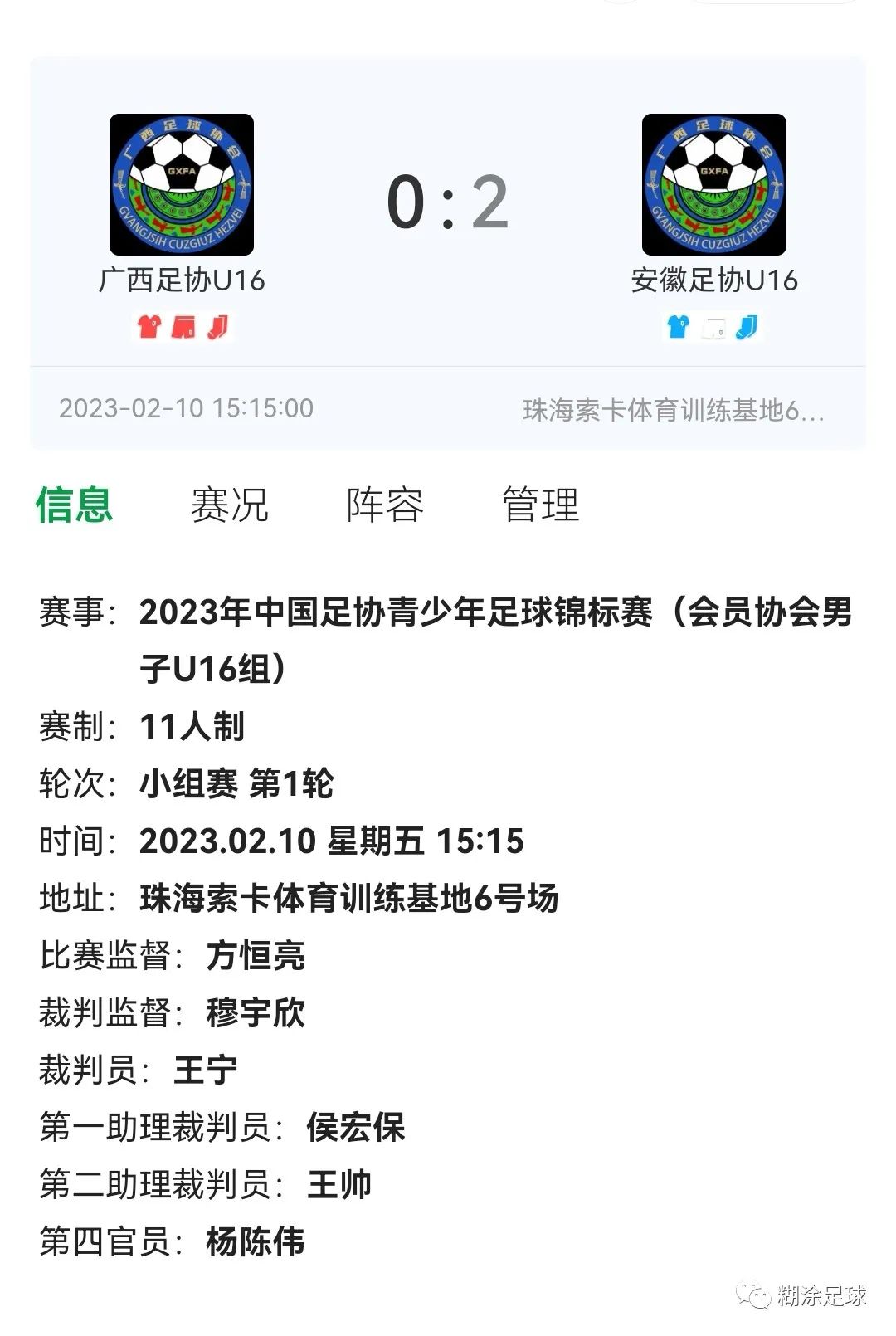Click the match score 0:2 display
Image resolution: width=896 pixels, height=1336 pixels.
(x=449, y=199)
